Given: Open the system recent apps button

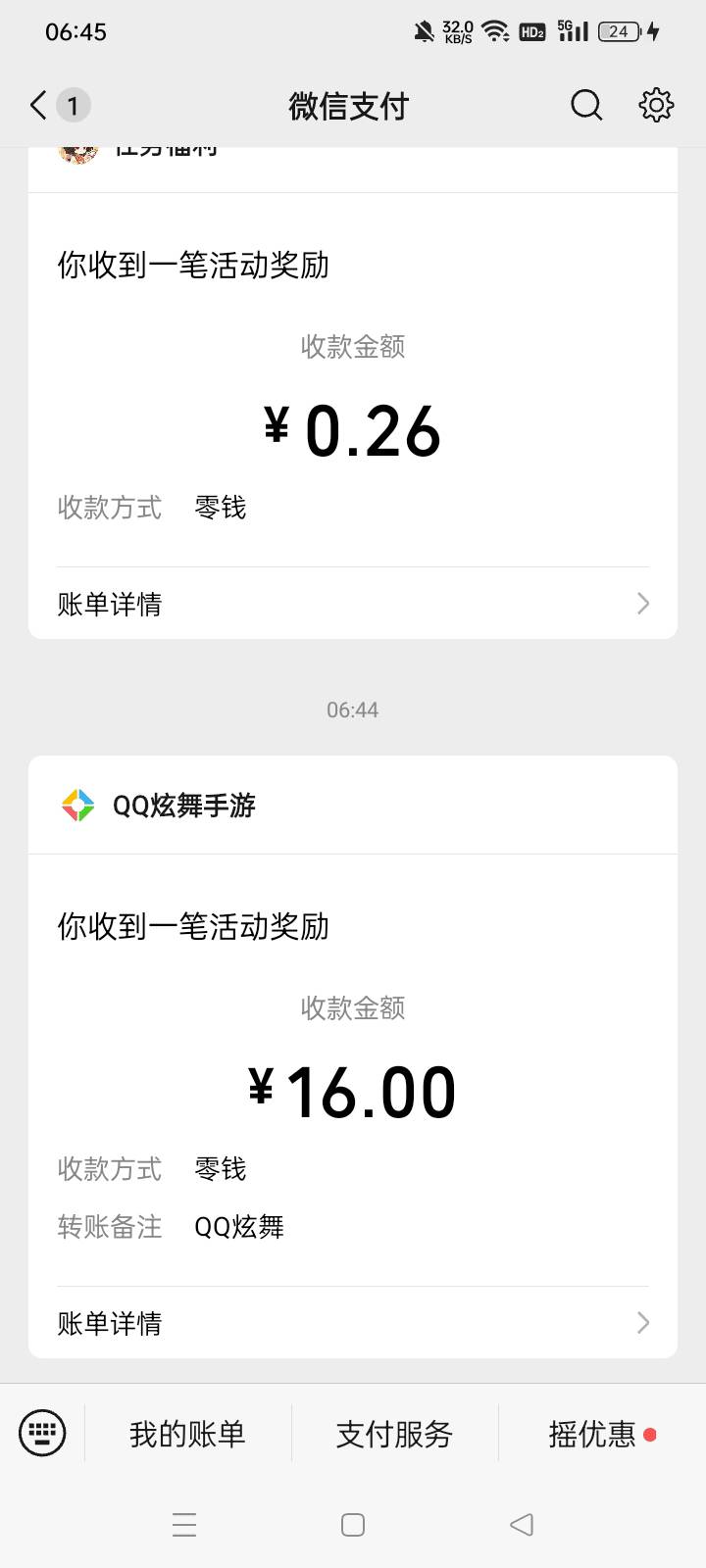Looking at the screenshot, I should [184, 1525].
